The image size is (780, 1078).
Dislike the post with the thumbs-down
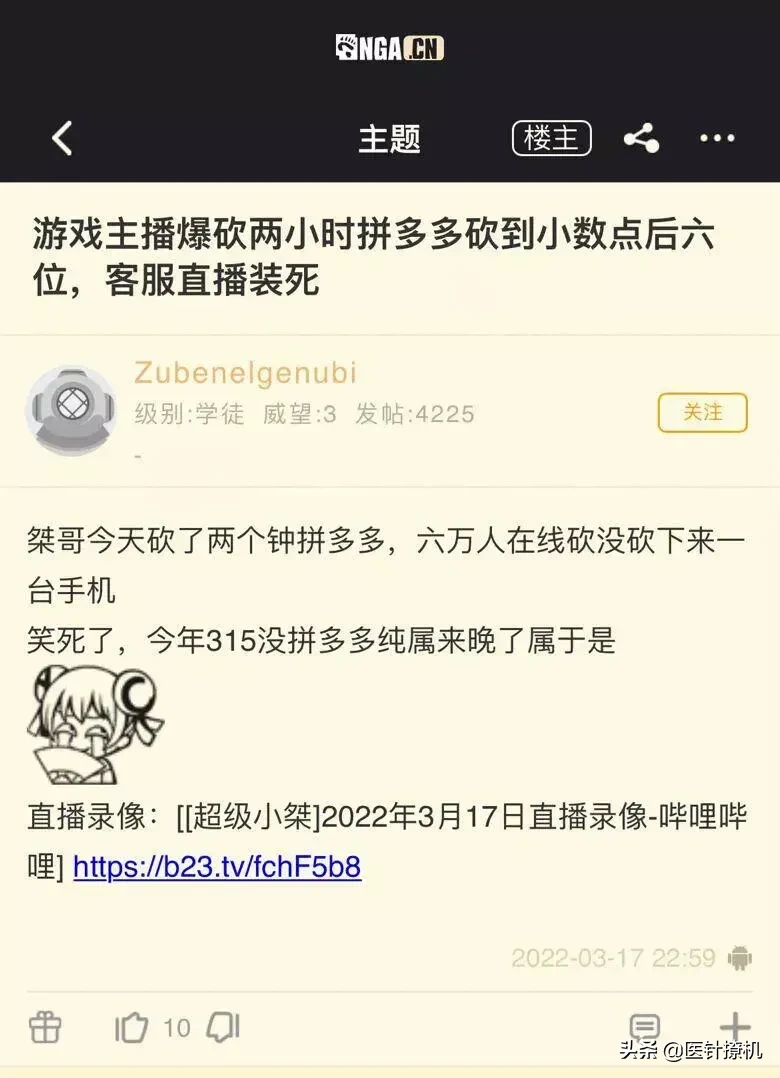[x=223, y=1027]
